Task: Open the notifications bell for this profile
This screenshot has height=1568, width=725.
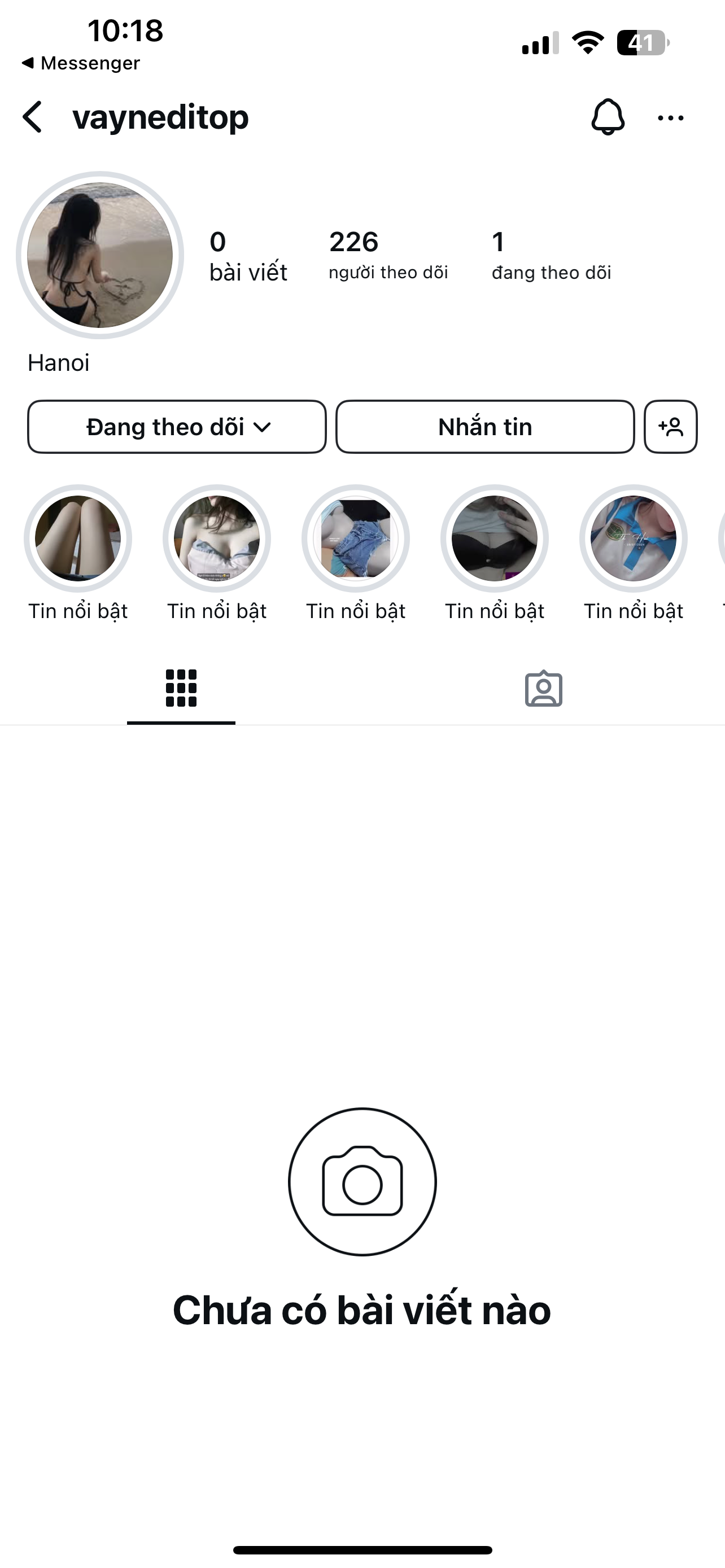Action: click(x=608, y=117)
